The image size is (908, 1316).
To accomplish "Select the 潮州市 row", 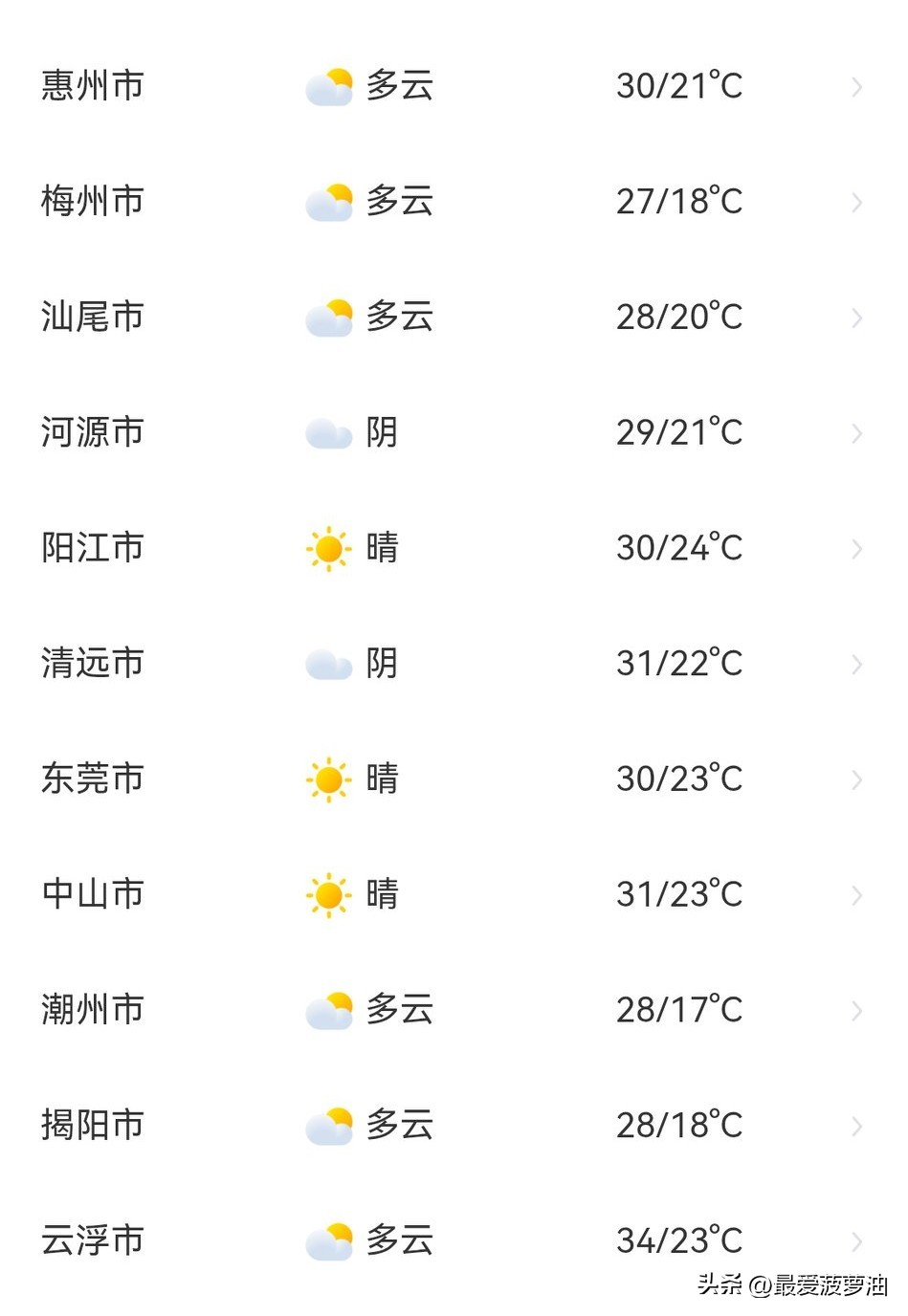I will click(454, 1010).
